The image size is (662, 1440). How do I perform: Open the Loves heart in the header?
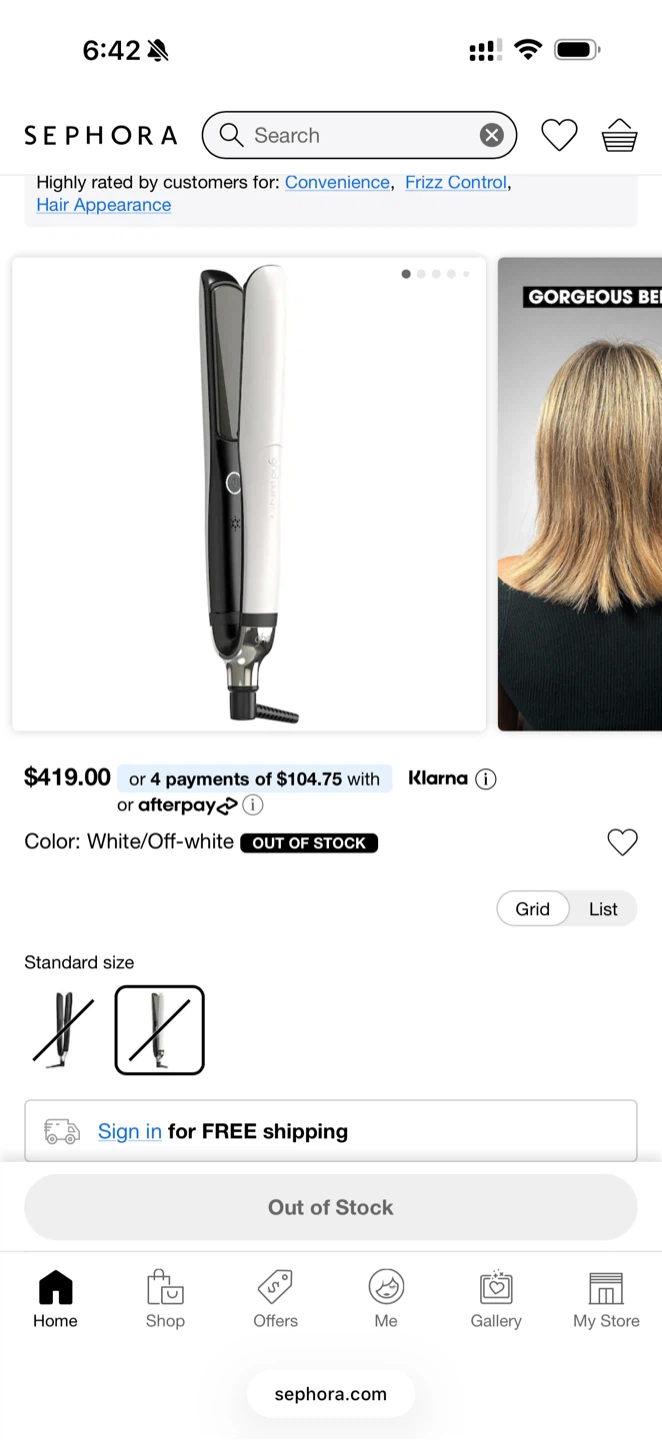click(x=559, y=135)
